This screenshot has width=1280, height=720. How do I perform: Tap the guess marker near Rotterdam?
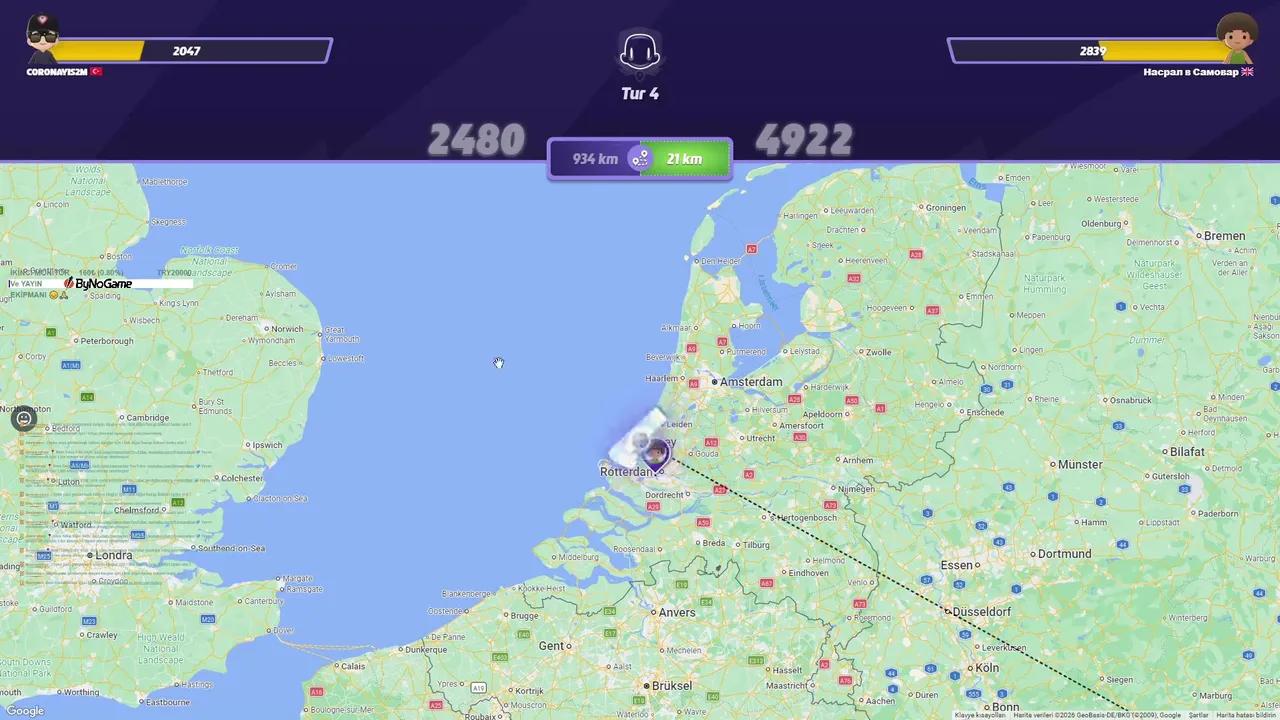click(656, 455)
